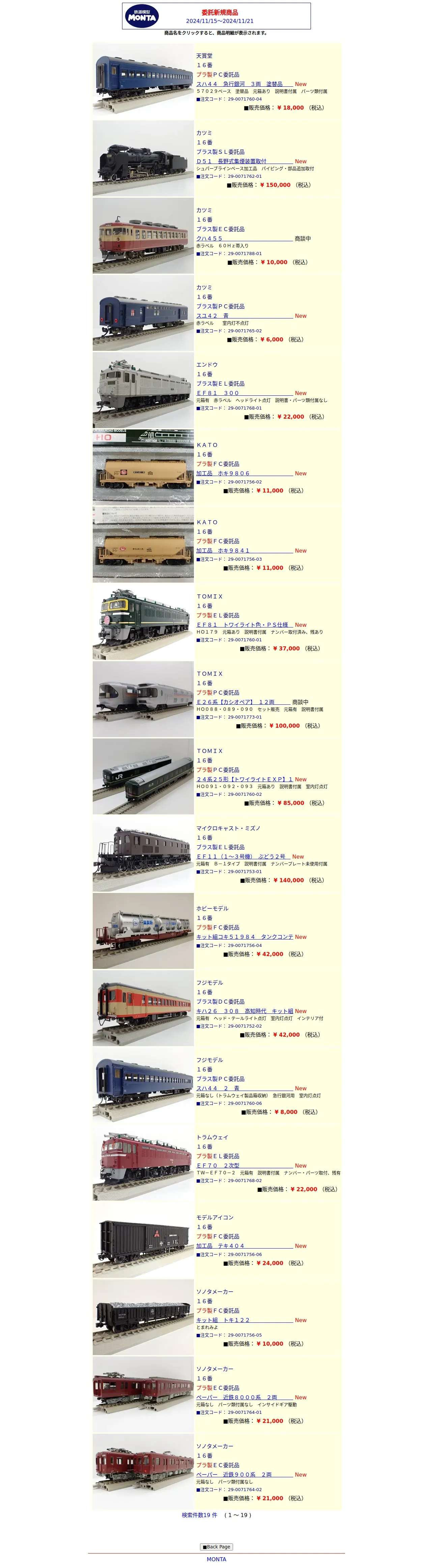Open the キット組コキ51984 タンクコンテ link

[x=244, y=937]
